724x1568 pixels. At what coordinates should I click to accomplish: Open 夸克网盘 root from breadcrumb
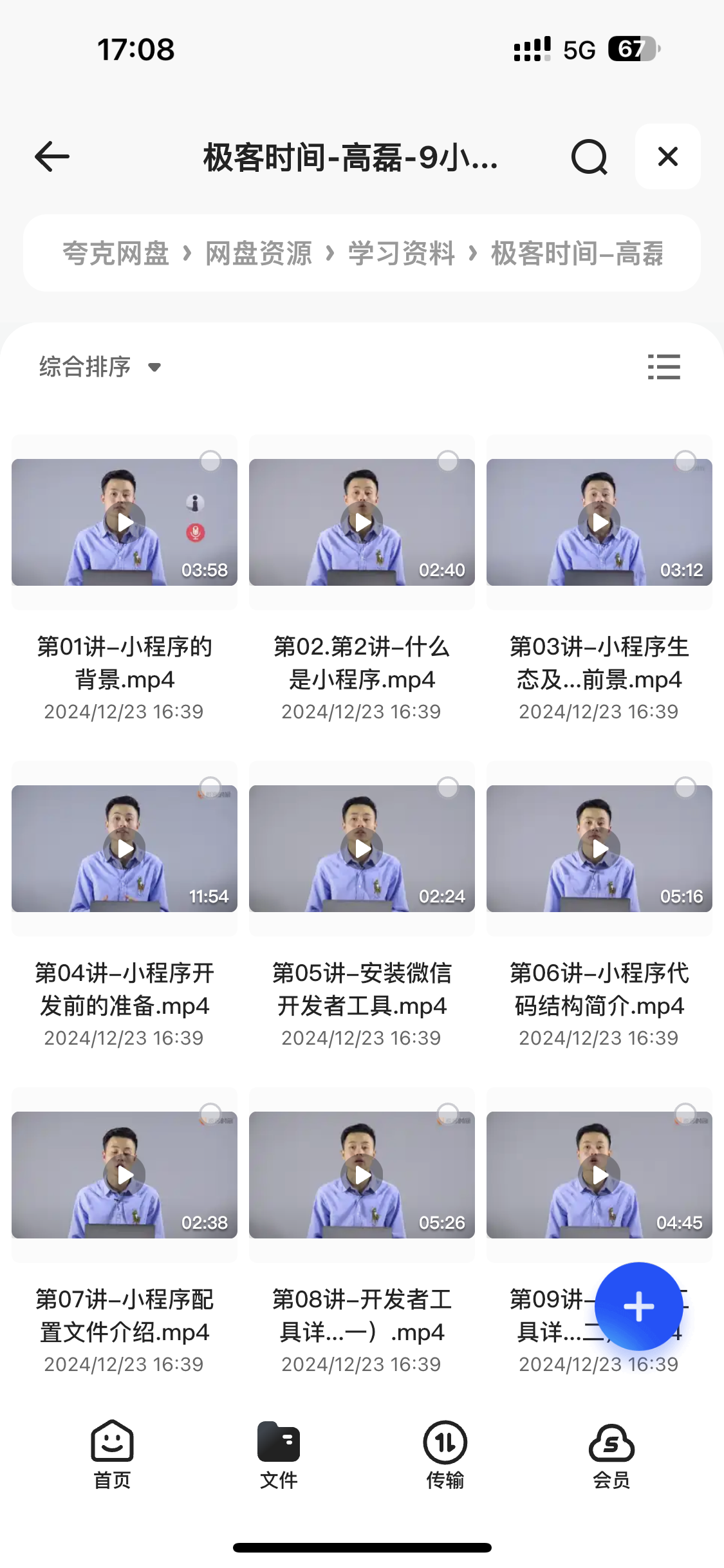point(116,254)
